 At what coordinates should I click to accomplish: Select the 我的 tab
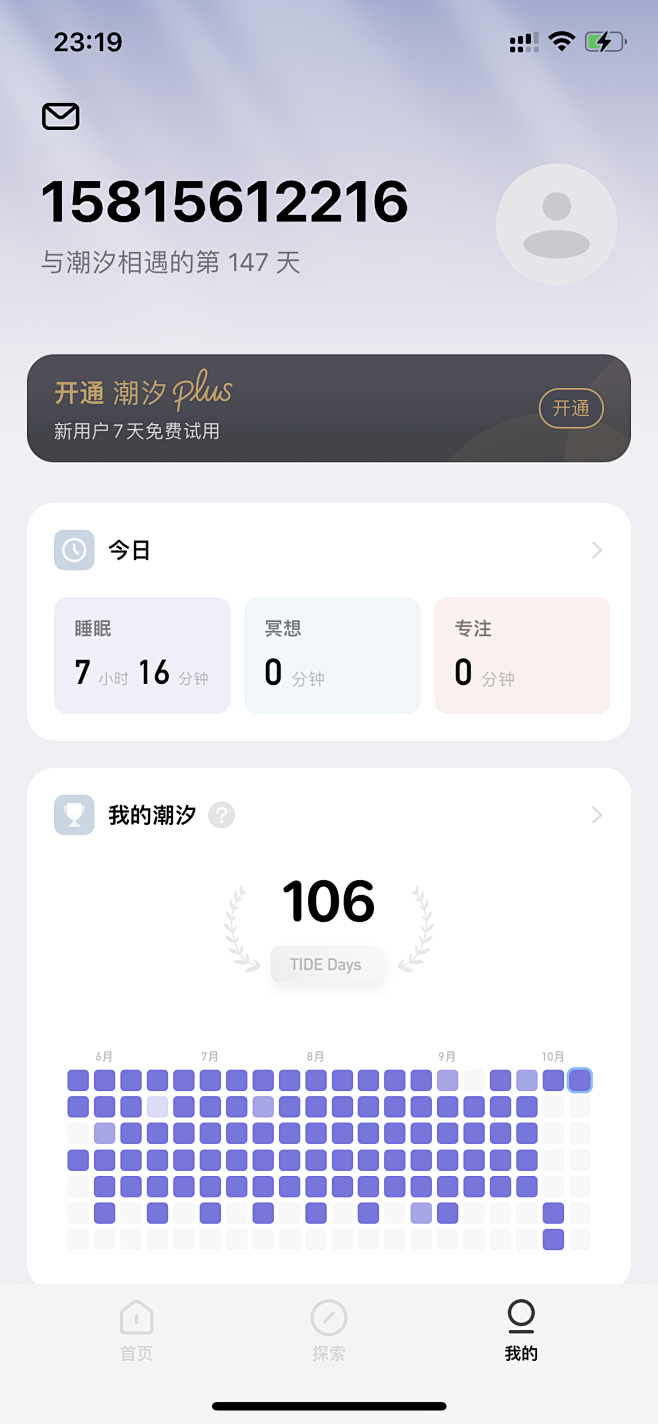521,1330
